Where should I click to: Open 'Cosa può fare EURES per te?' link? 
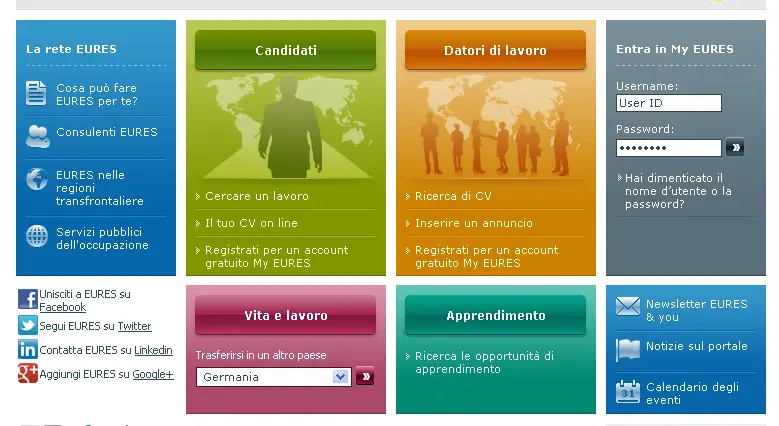point(96,94)
